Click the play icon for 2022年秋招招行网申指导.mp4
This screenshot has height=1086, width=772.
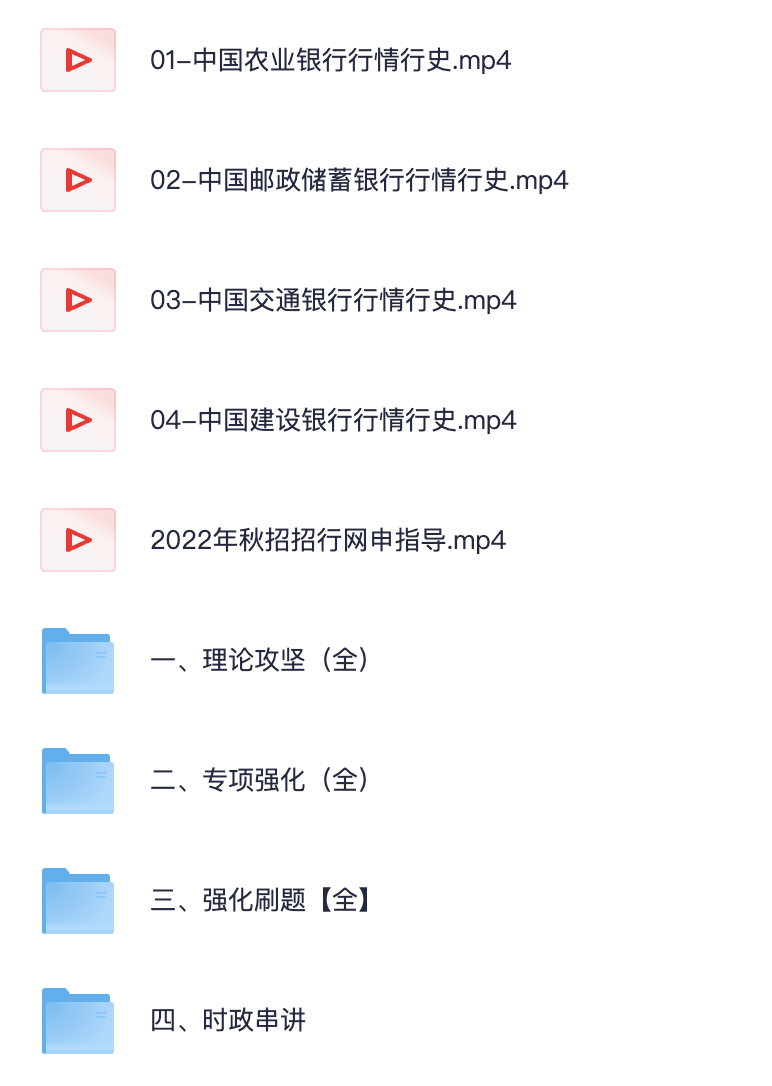pyautogui.click(x=78, y=540)
